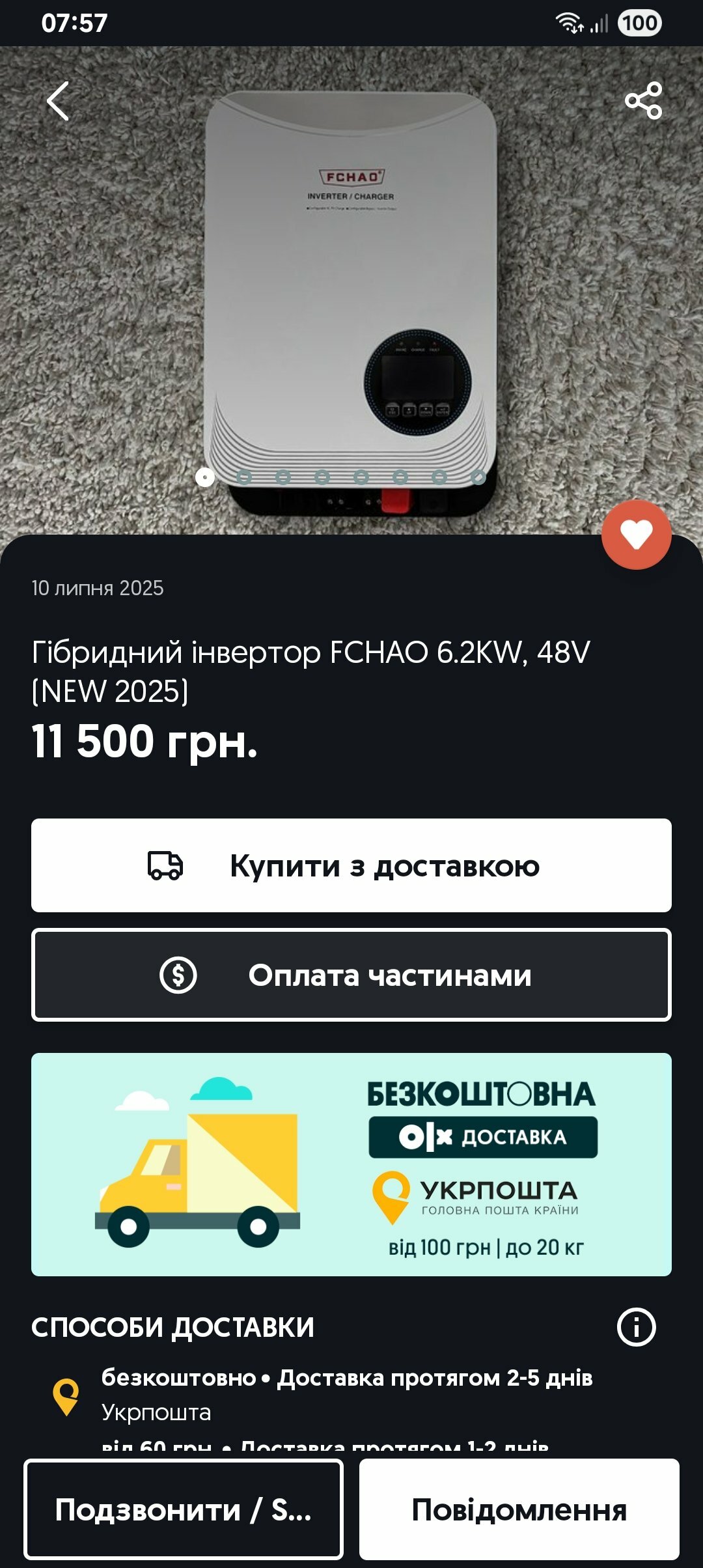Toggle the heart favorite button

(636, 535)
